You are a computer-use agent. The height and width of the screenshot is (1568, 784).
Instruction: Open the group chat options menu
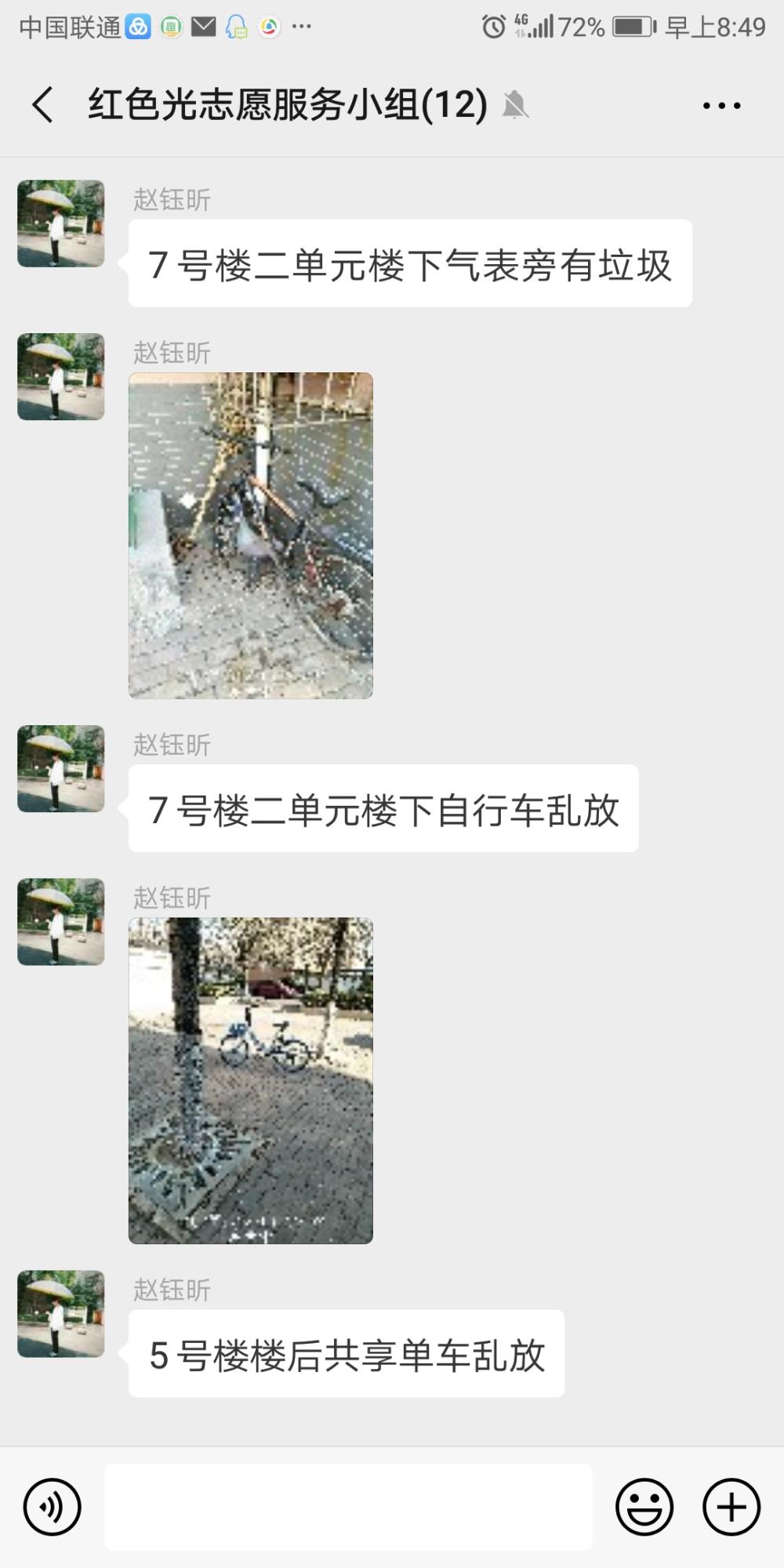coord(721,105)
